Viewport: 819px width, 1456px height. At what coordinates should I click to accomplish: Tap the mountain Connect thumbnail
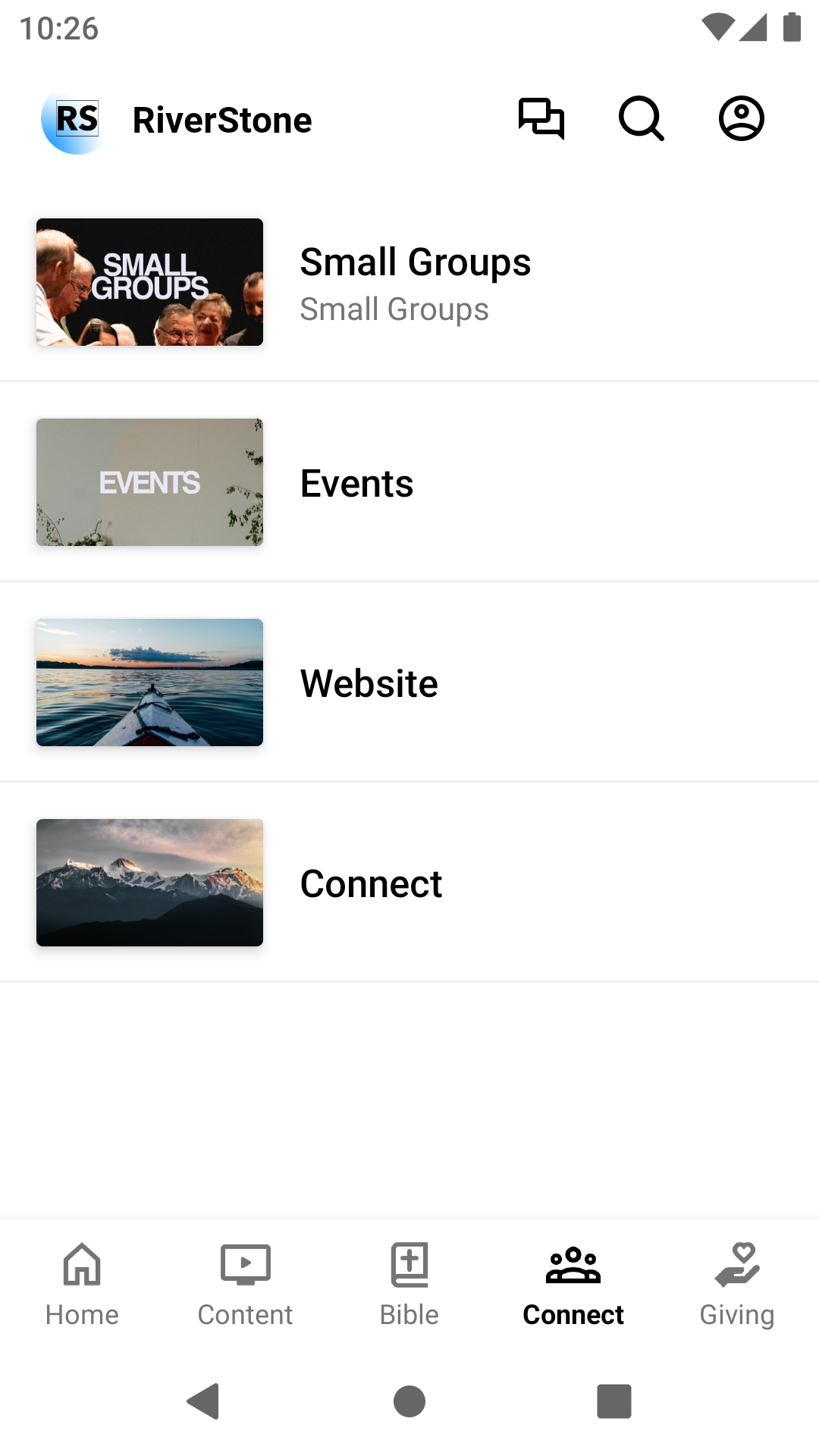149,883
